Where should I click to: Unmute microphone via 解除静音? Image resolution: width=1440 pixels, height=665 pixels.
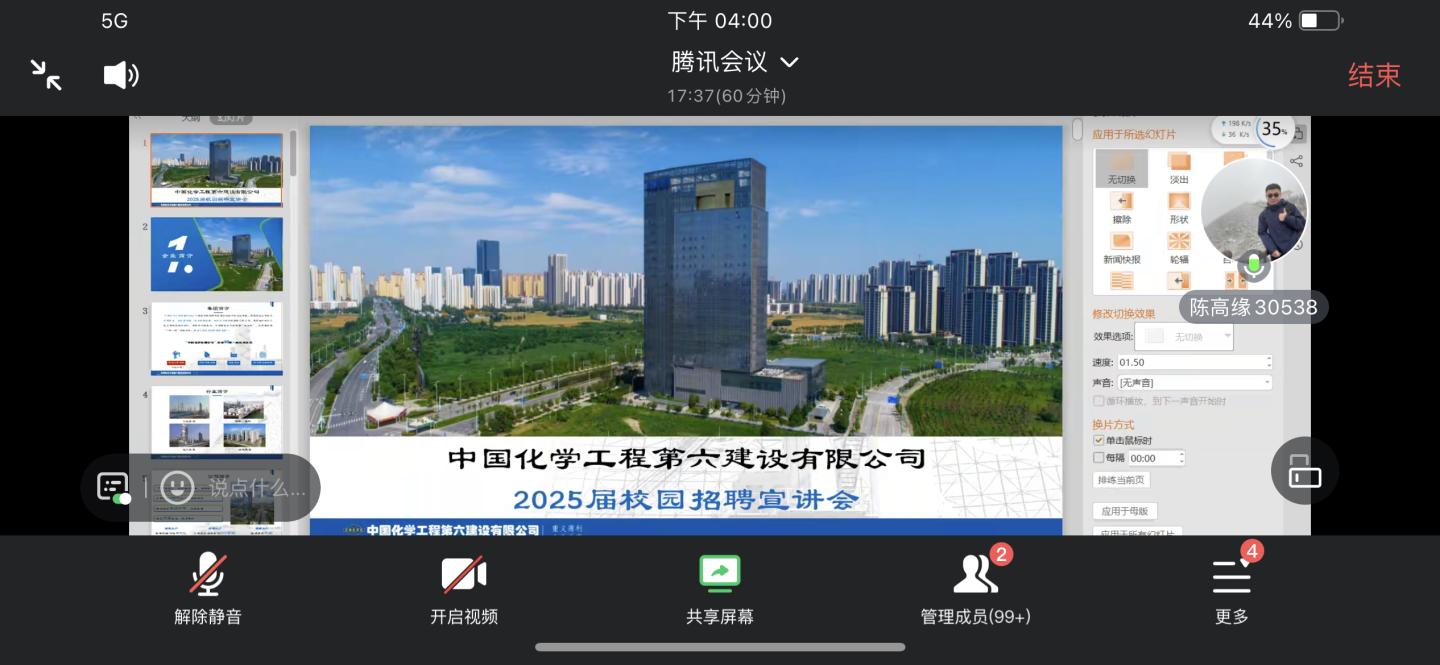click(208, 588)
